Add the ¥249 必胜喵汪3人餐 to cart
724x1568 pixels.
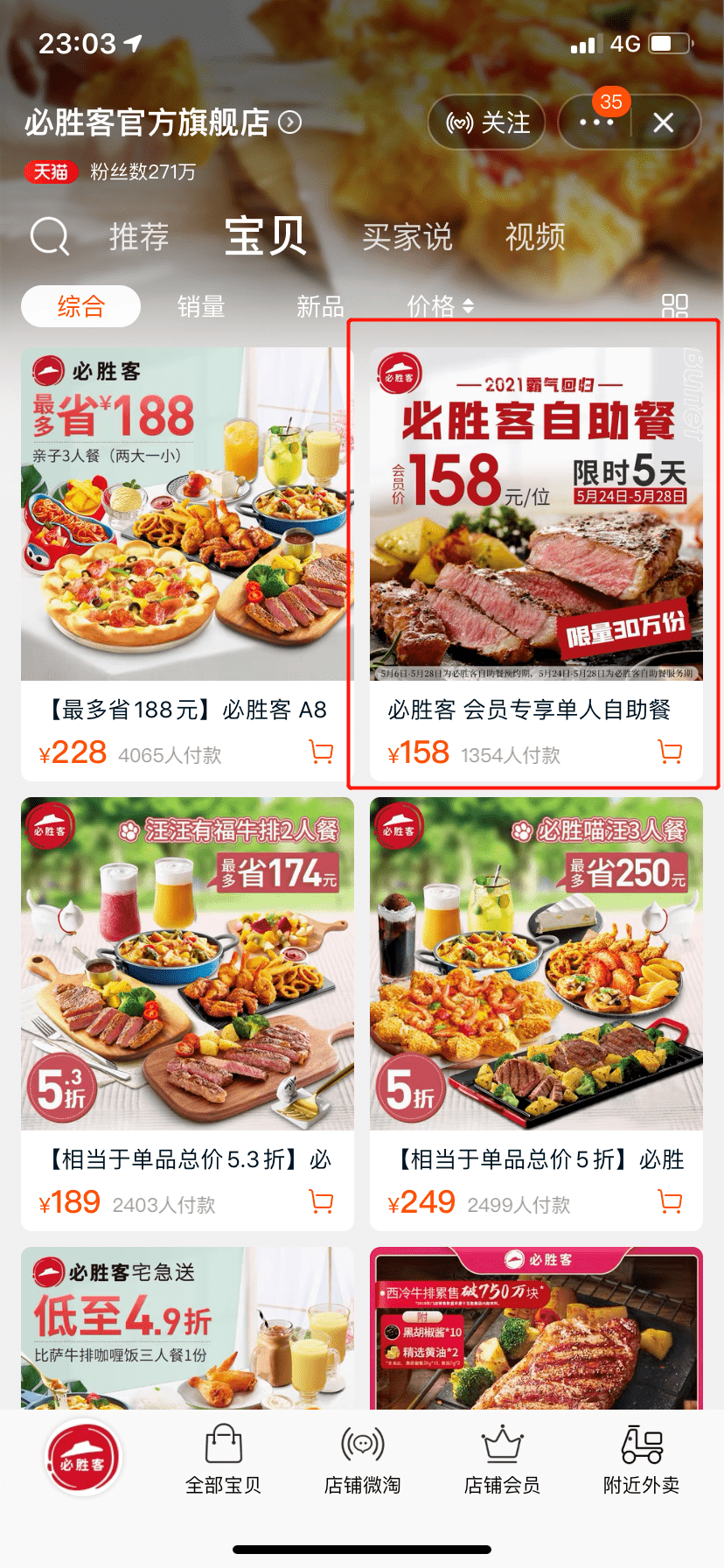point(671,1202)
